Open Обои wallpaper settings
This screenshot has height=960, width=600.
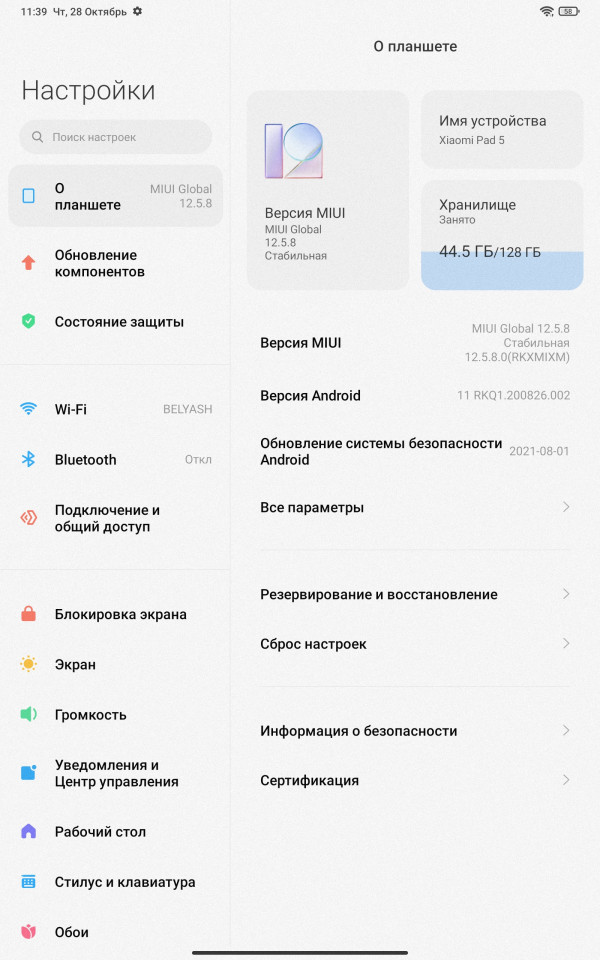[115, 932]
